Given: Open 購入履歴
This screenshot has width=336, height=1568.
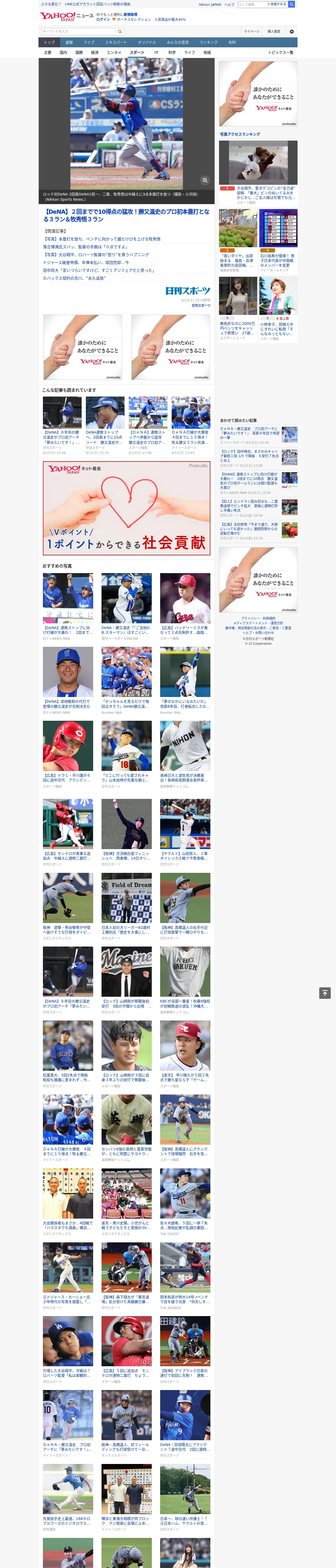Looking at the screenshot, I should pyautogui.click(x=274, y=31).
